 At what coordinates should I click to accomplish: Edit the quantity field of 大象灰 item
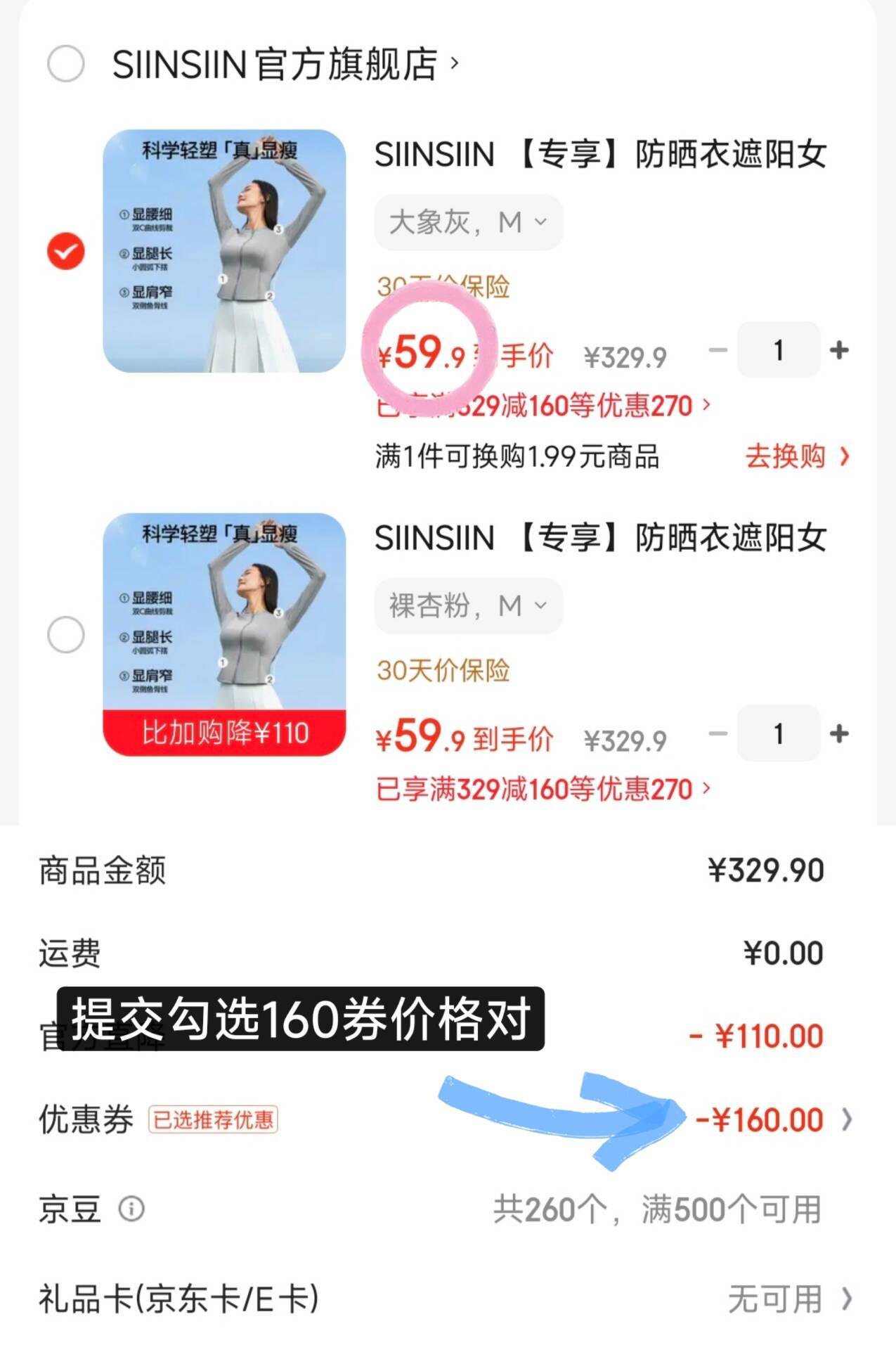tap(778, 350)
